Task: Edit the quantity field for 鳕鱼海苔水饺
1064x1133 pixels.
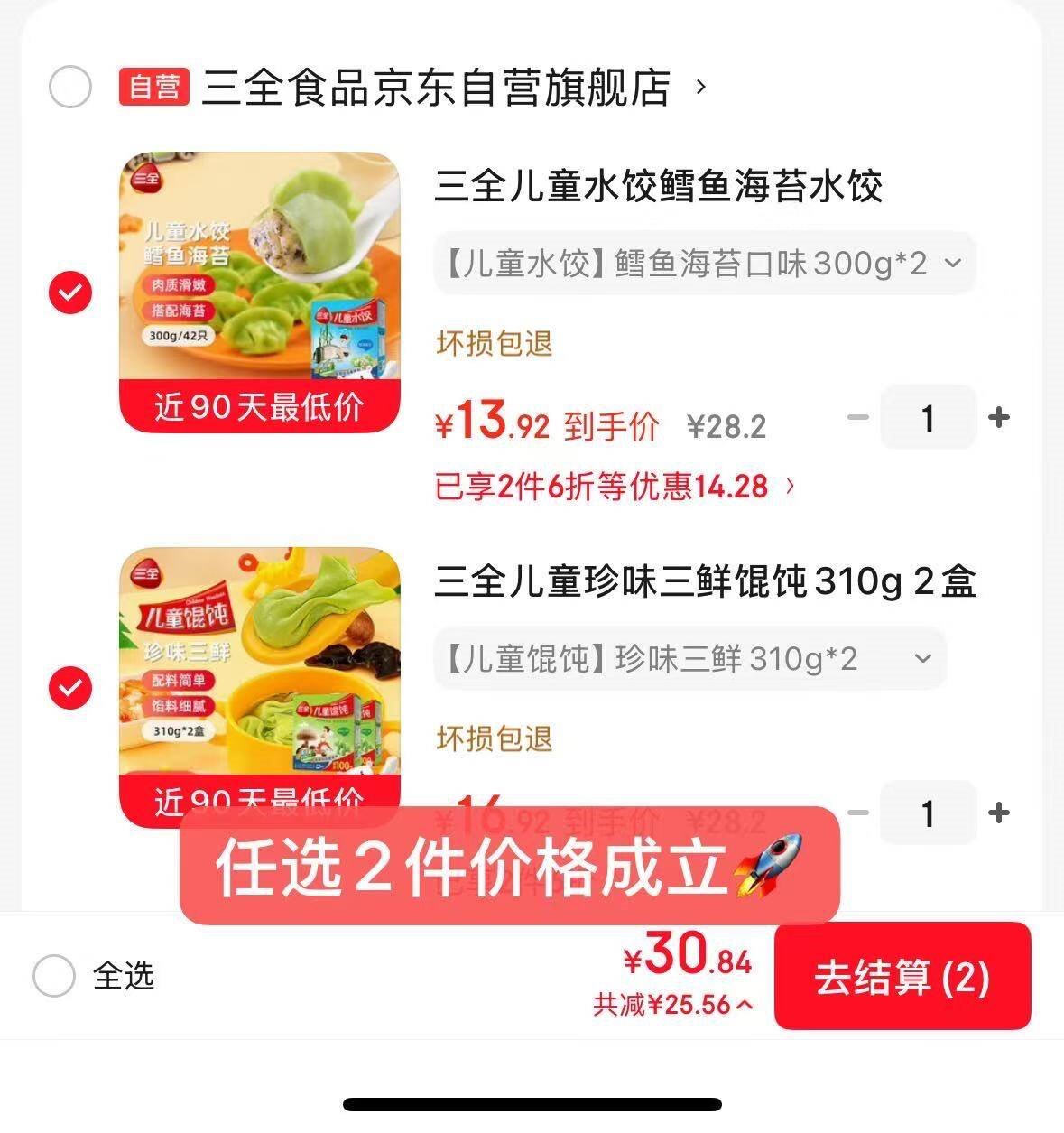Action: (x=928, y=417)
